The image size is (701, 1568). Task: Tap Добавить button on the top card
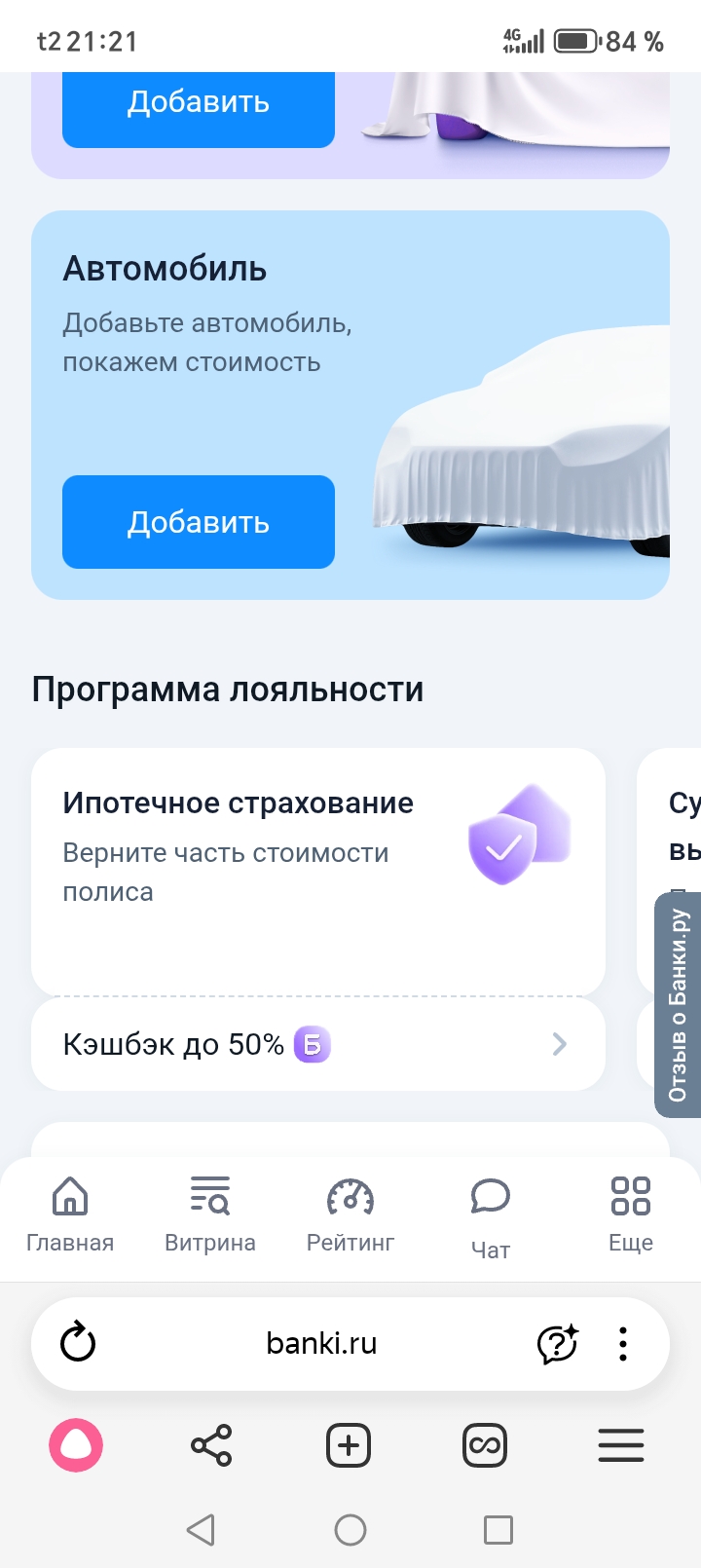[199, 103]
